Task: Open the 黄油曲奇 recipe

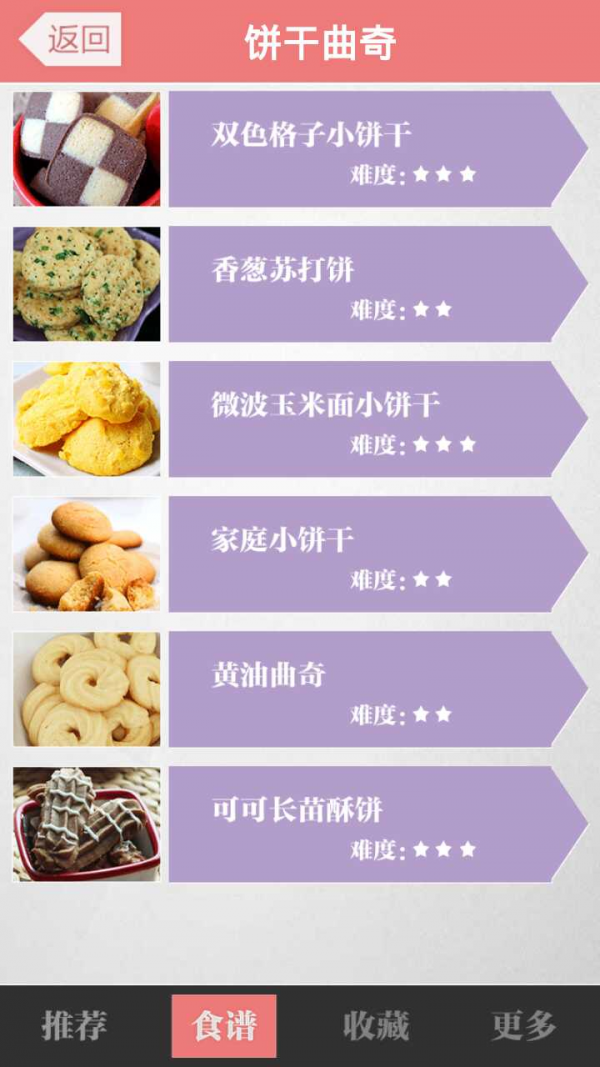Action: (x=370, y=689)
